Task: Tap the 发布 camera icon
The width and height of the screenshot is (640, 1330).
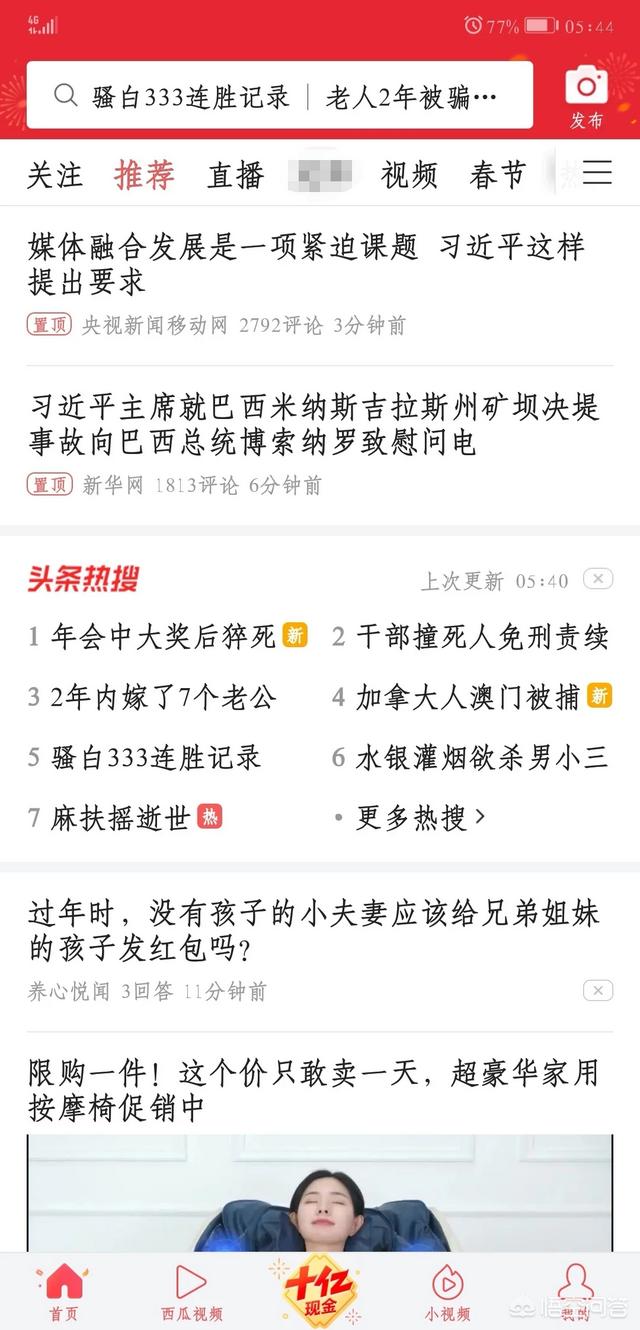Action: [586, 95]
